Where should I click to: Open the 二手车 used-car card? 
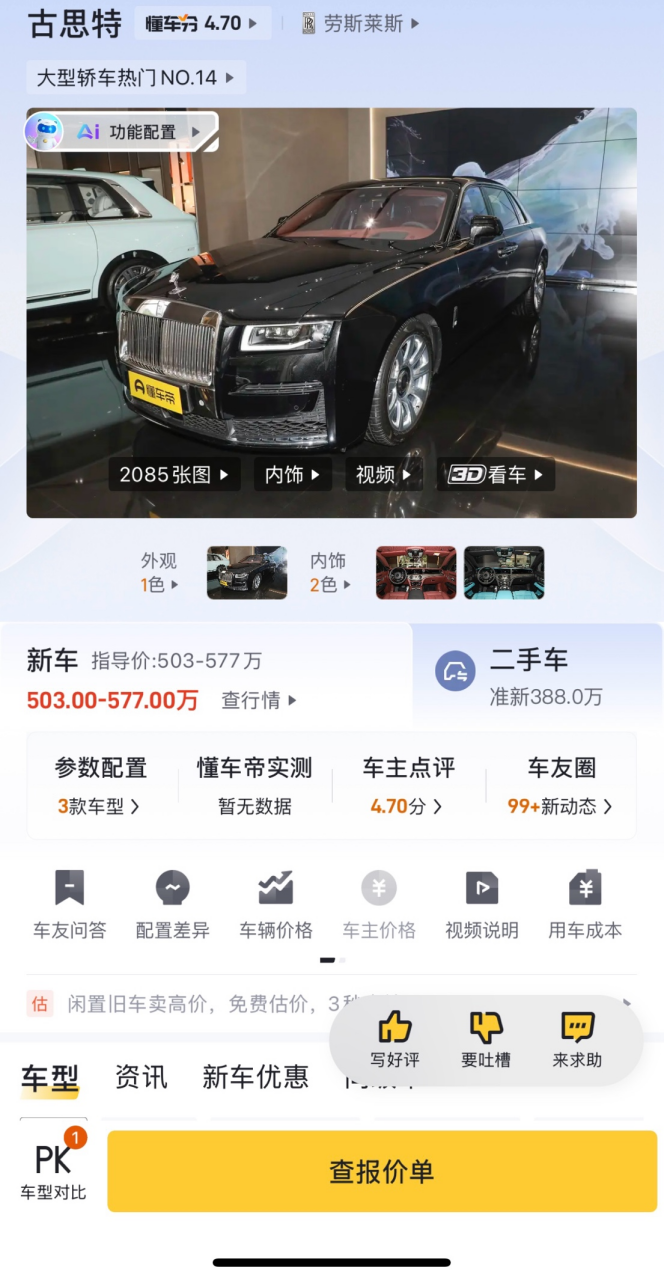point(537,676)
